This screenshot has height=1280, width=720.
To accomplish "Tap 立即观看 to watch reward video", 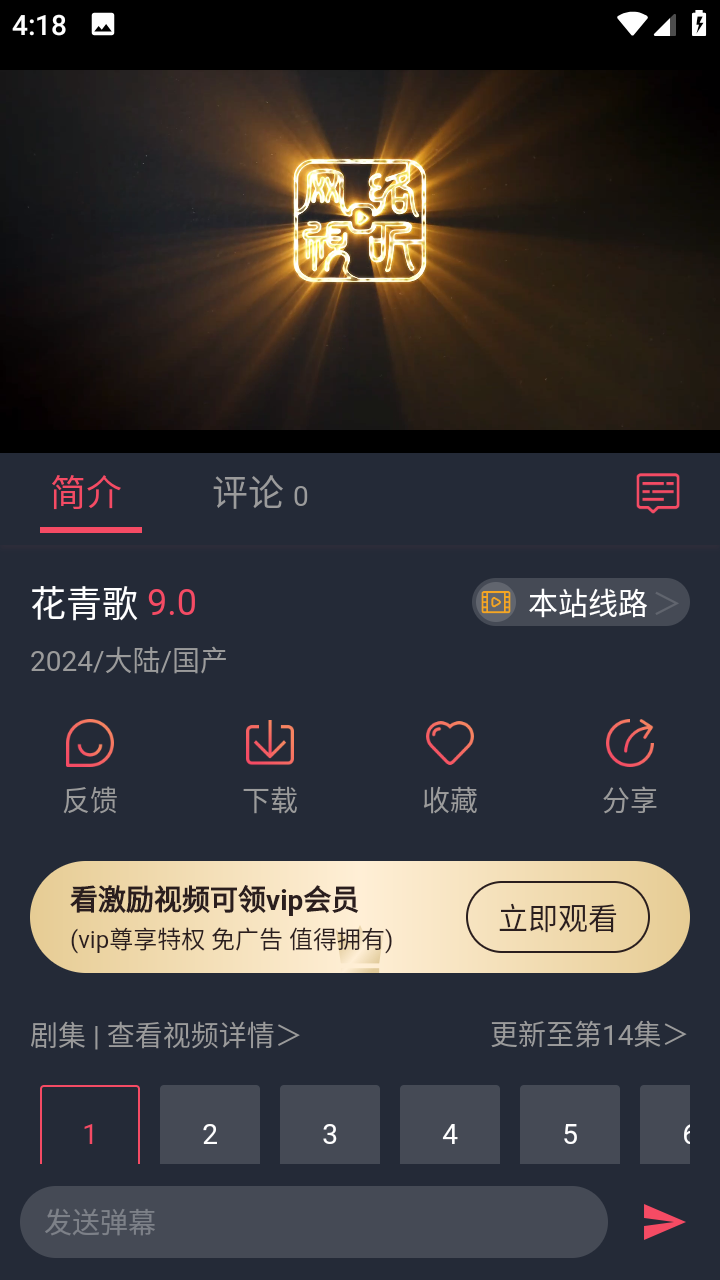I will click(557, 916).
